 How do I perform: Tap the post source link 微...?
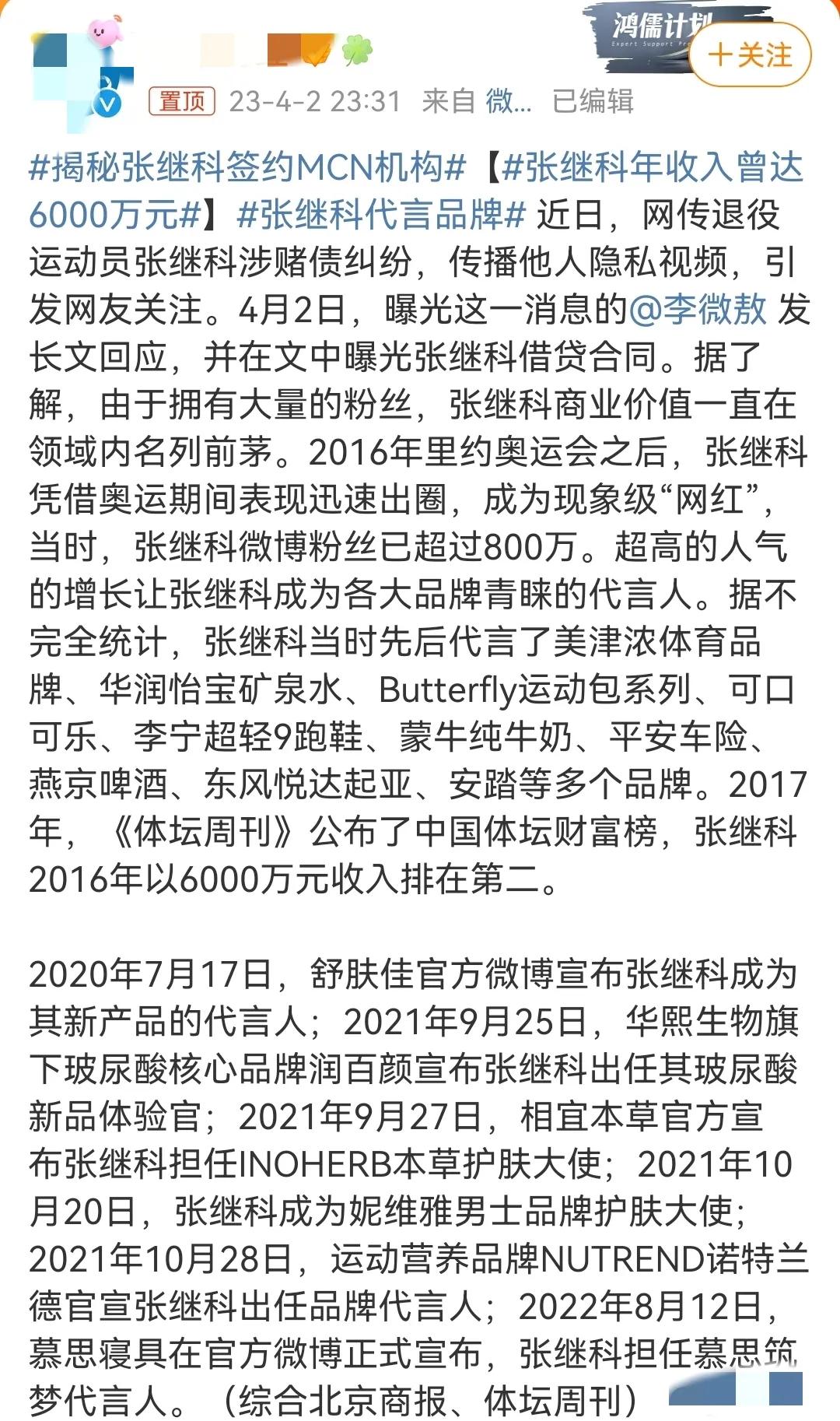(509, 101)
